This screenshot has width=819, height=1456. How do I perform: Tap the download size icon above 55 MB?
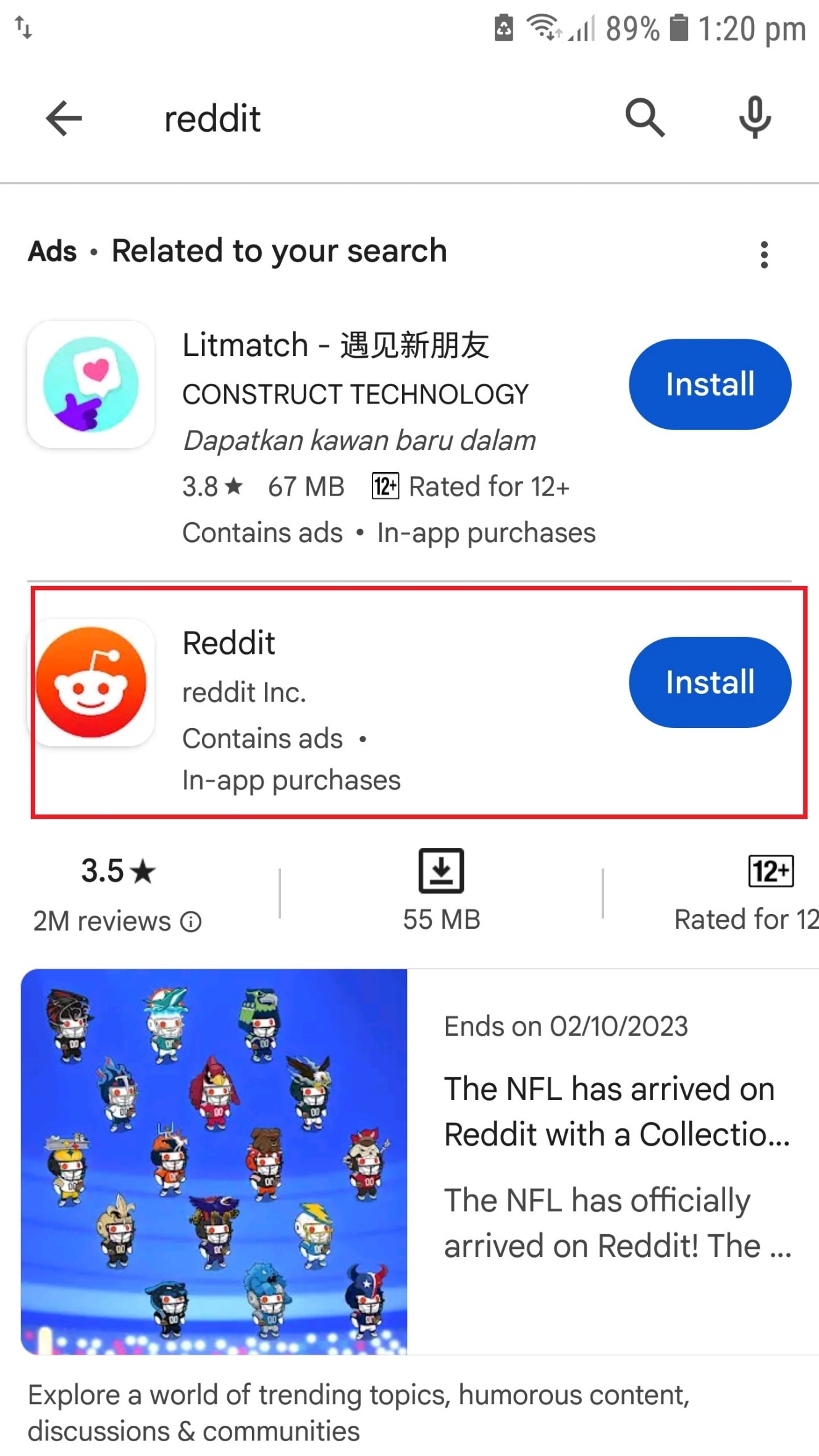click(441, 871)
